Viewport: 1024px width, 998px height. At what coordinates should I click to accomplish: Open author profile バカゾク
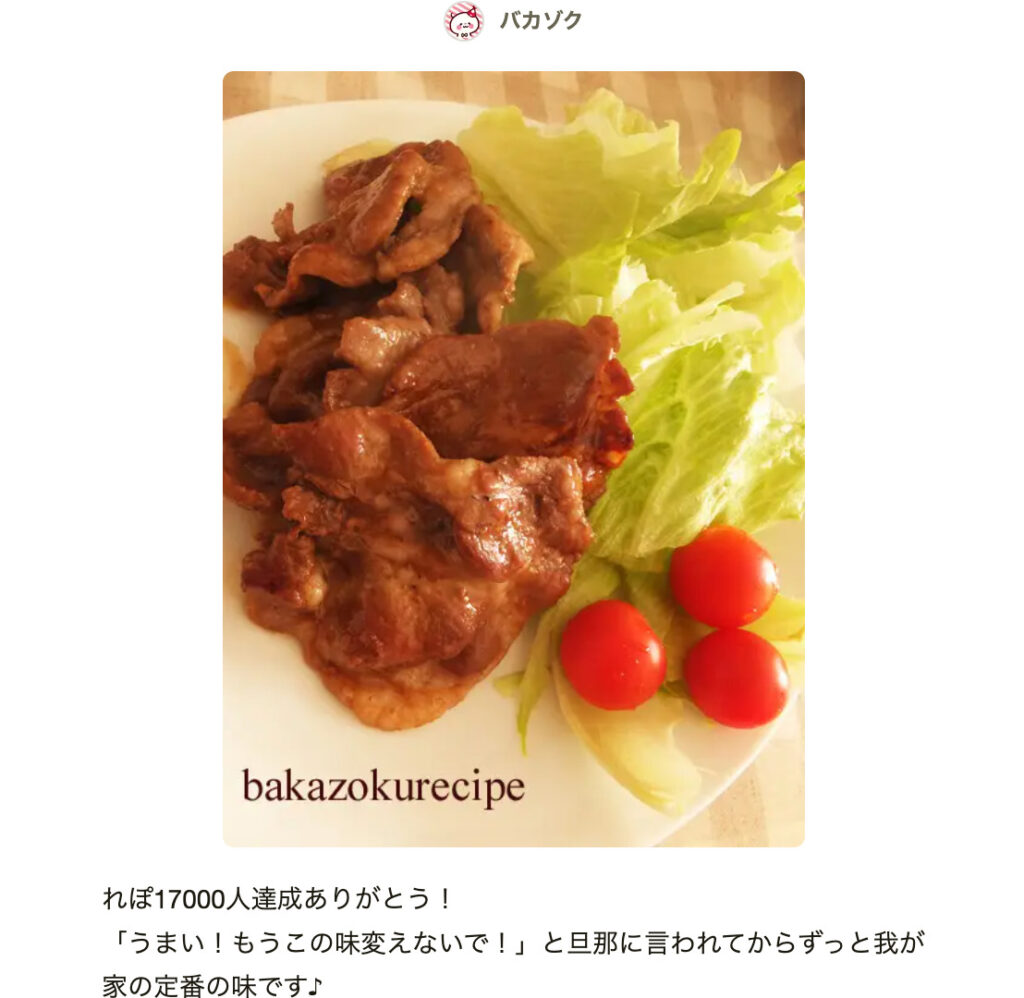(x=539, y=20)
